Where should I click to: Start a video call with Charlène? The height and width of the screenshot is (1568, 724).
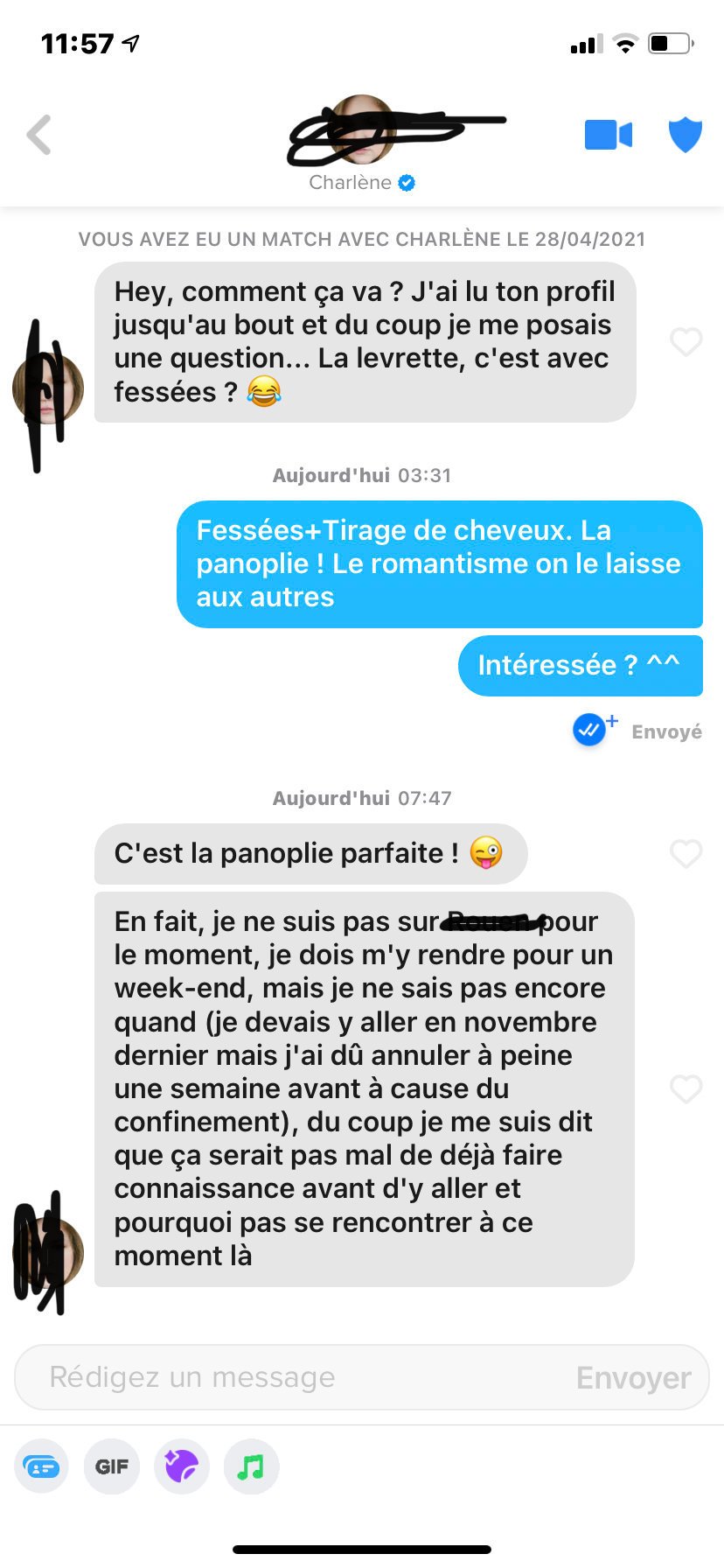[608, 135]
